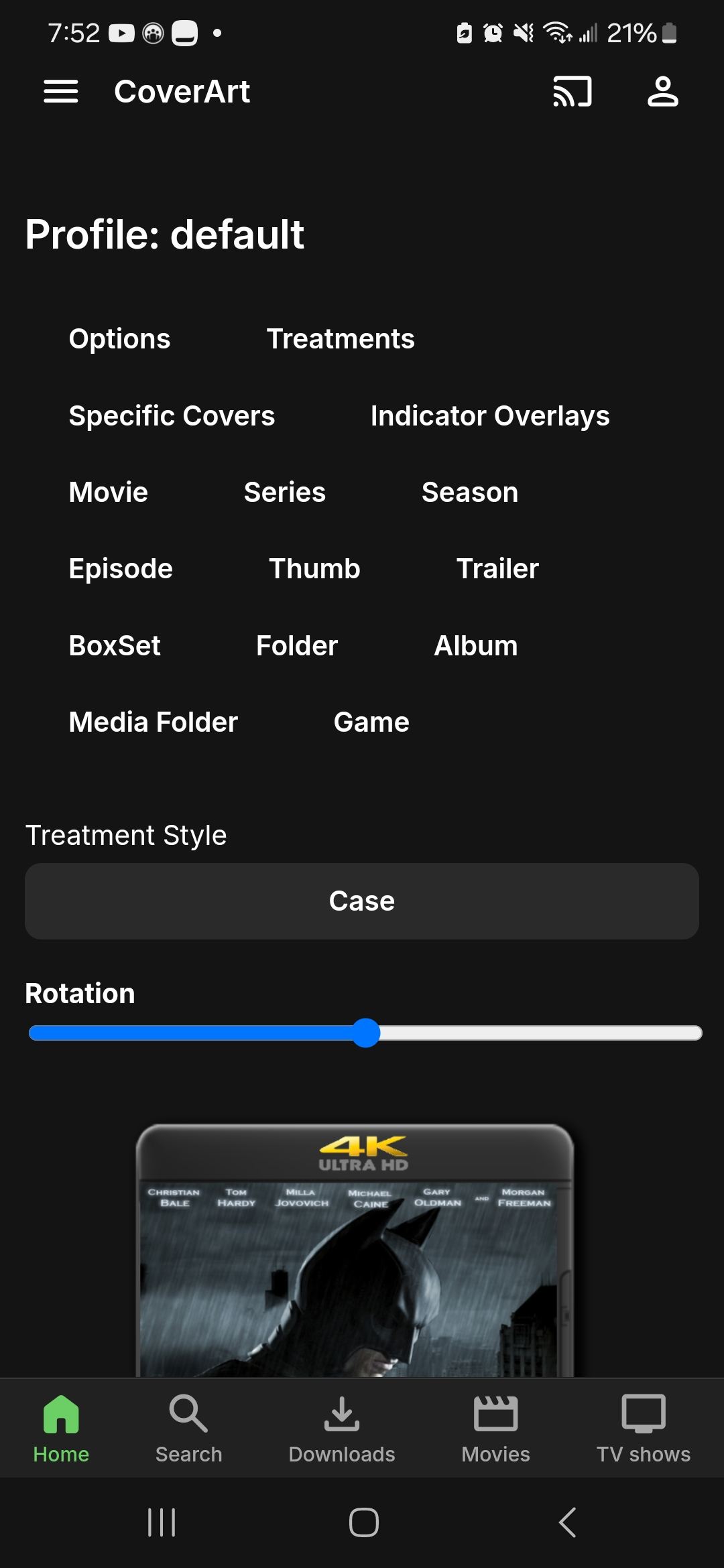Image resolution: width=724 pixels, height=1568 pixels.
Task: Open the hamburger drawer menu
Action: click(x=61, y=92)
